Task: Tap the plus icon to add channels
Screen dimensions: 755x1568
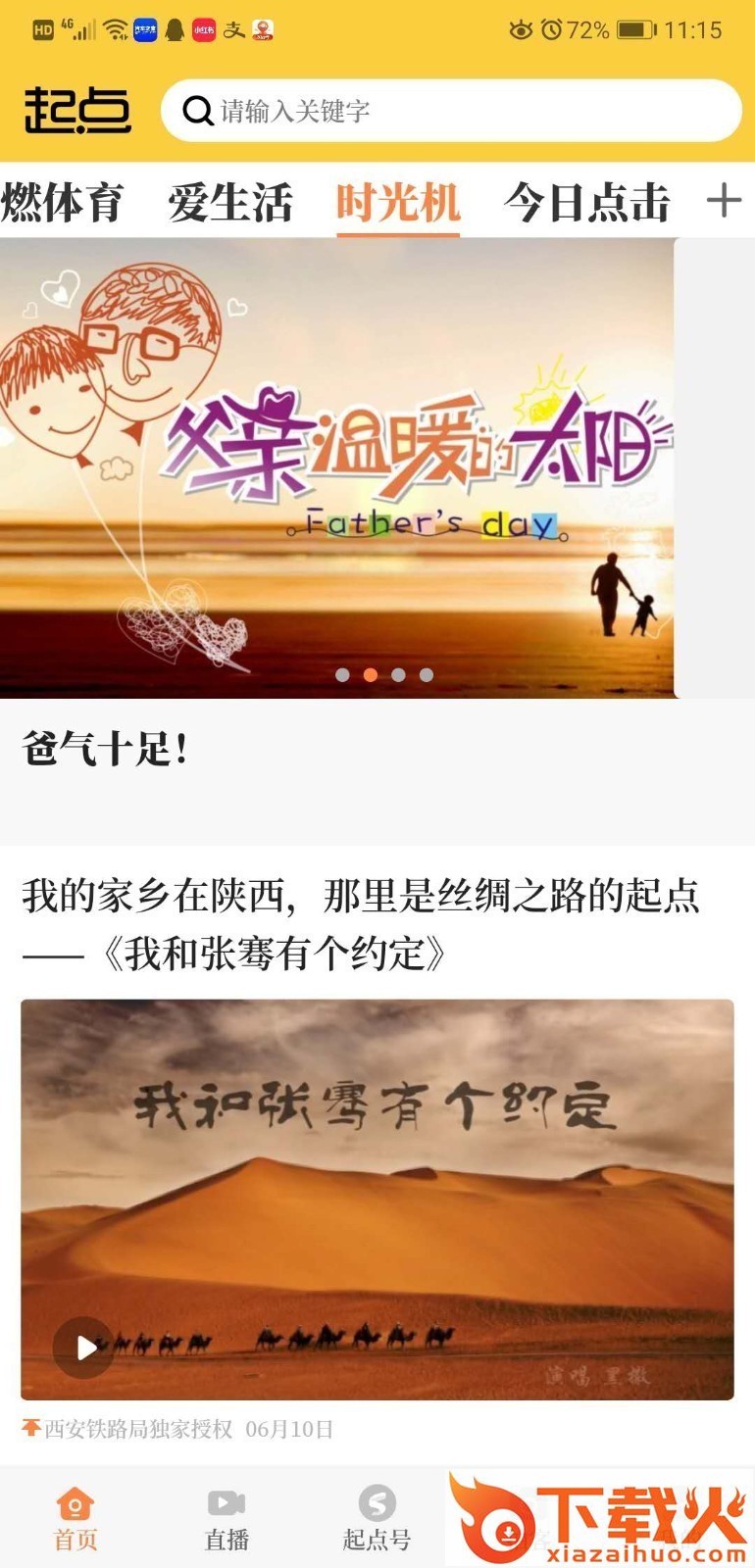Action: pyautogui.click(x=725, y=201)
